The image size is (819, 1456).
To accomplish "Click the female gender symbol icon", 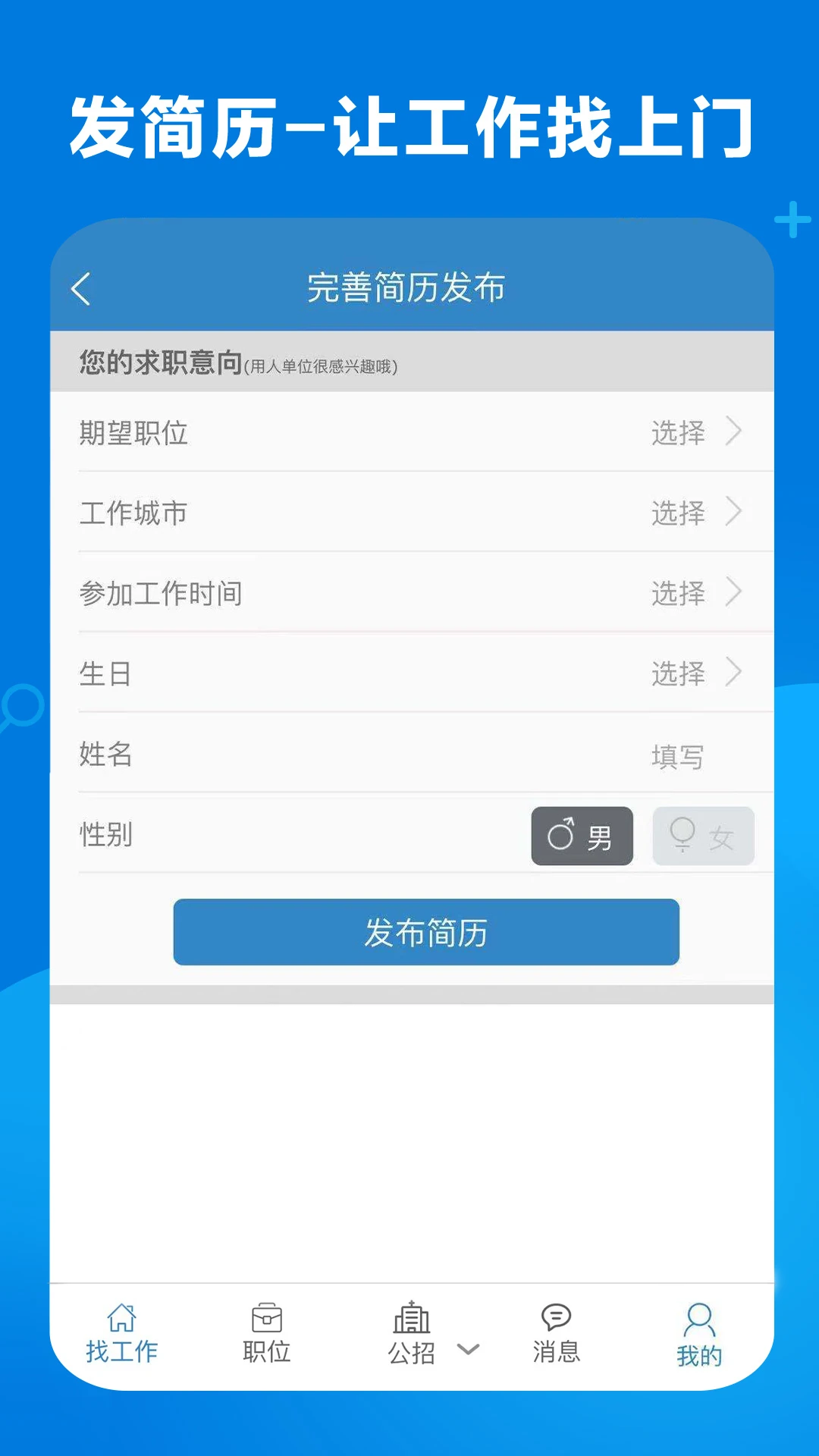I will pos(682,836).
